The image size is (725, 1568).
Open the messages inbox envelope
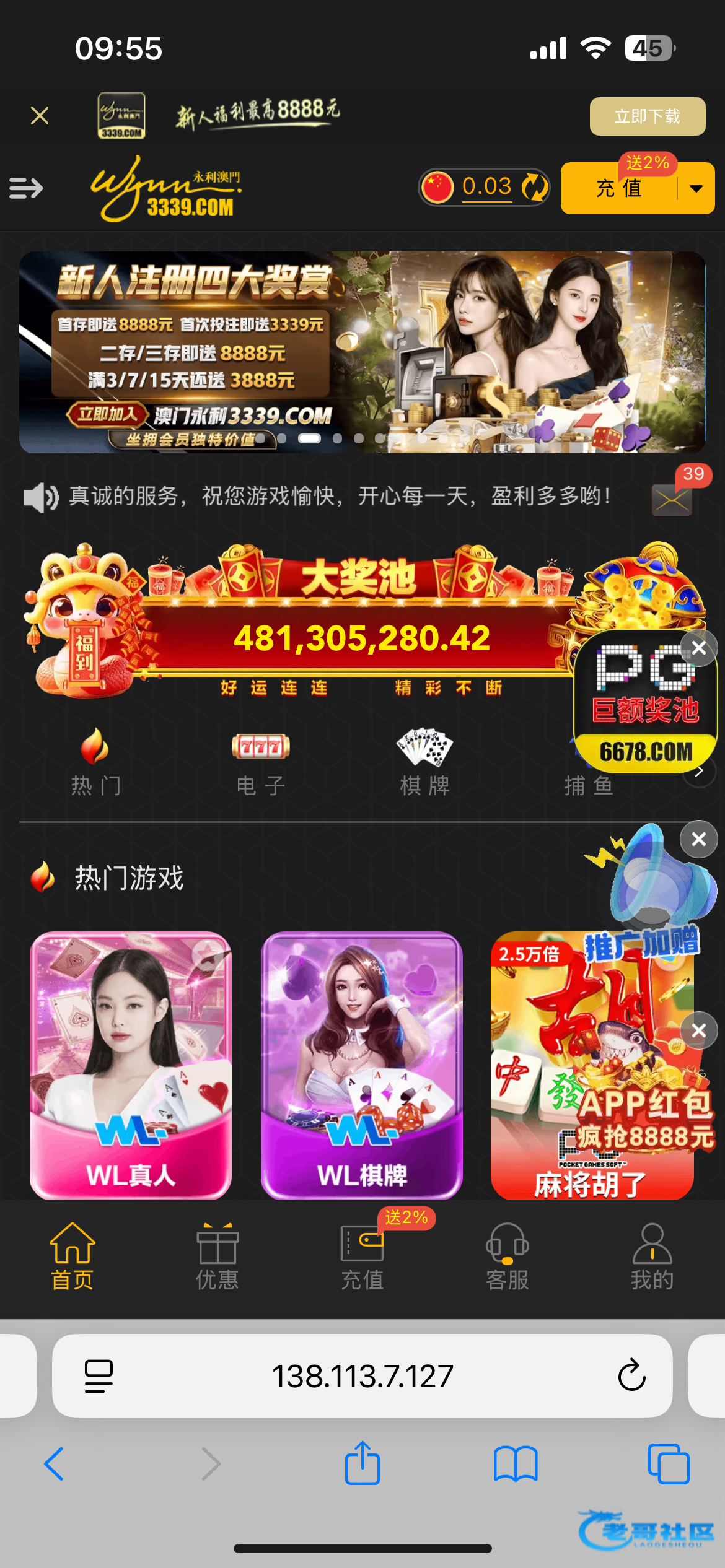(672, 500)
